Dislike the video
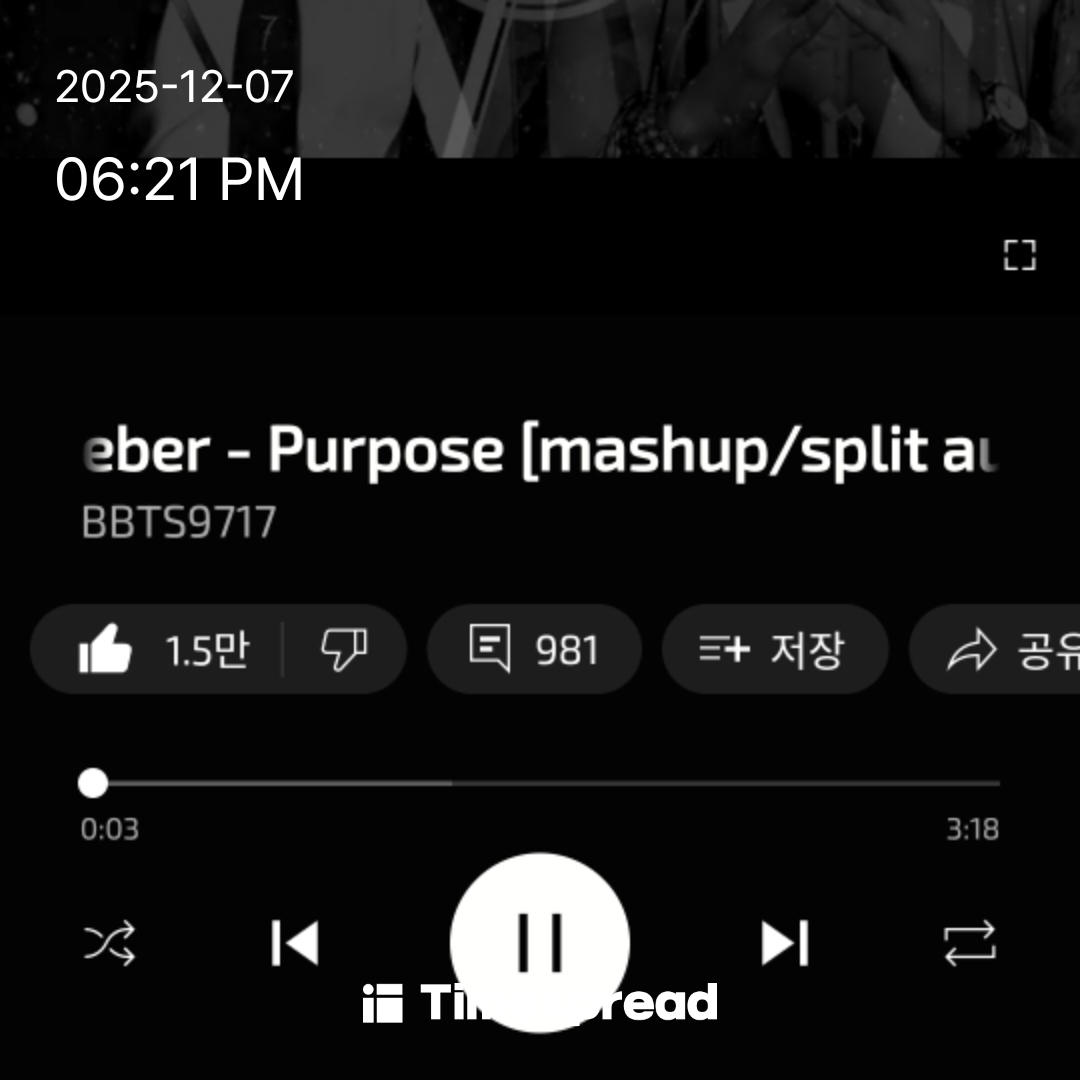The width and height of the screenshot is (1080, 1080). coord(343,650)
